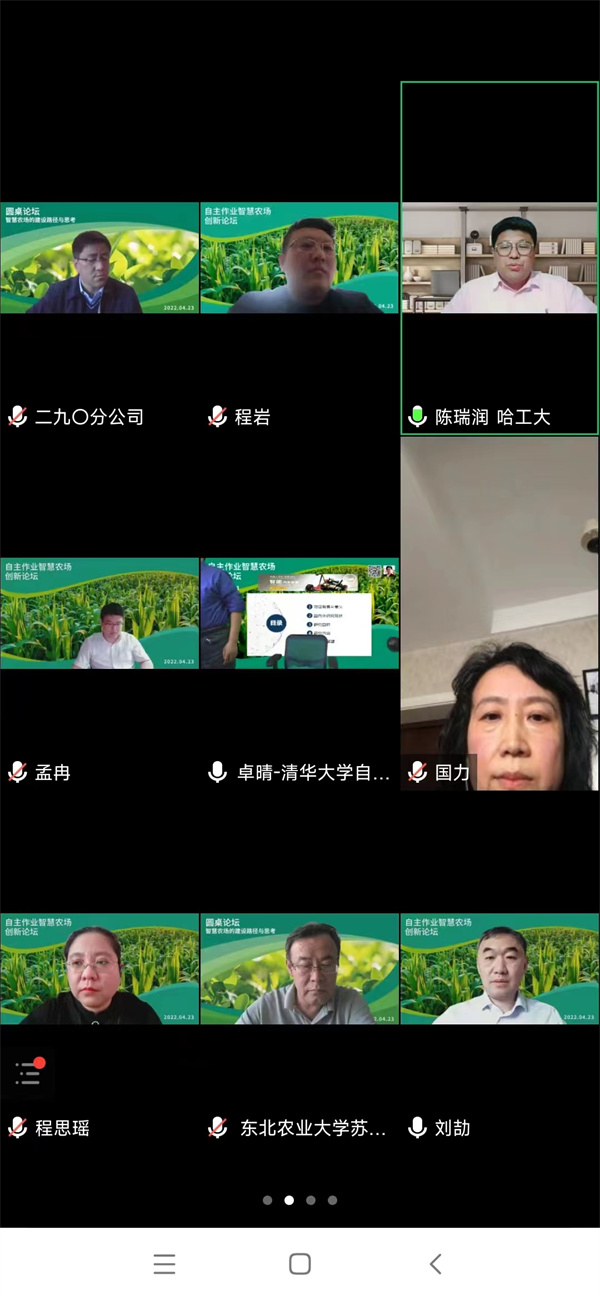Go back using system back button

pos(435,1264)
